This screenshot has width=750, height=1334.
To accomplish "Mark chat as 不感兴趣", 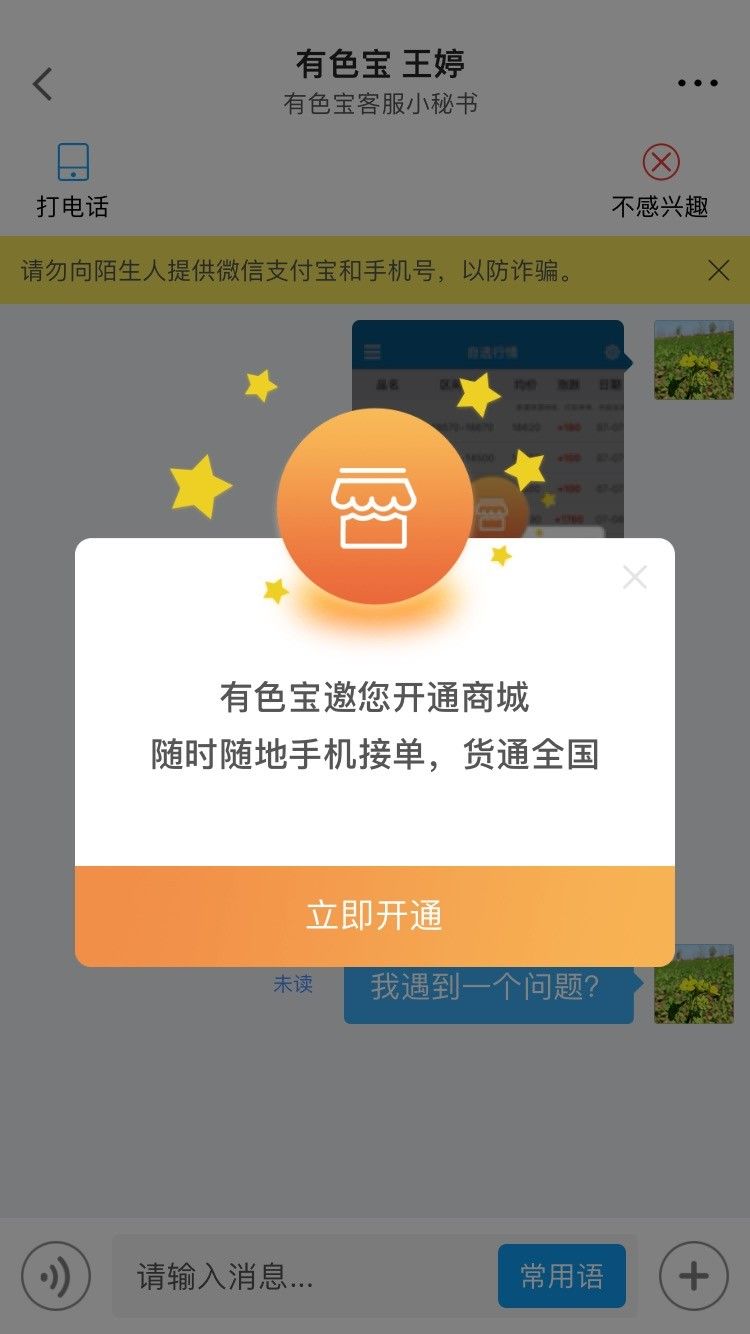I will coord(660,181).
